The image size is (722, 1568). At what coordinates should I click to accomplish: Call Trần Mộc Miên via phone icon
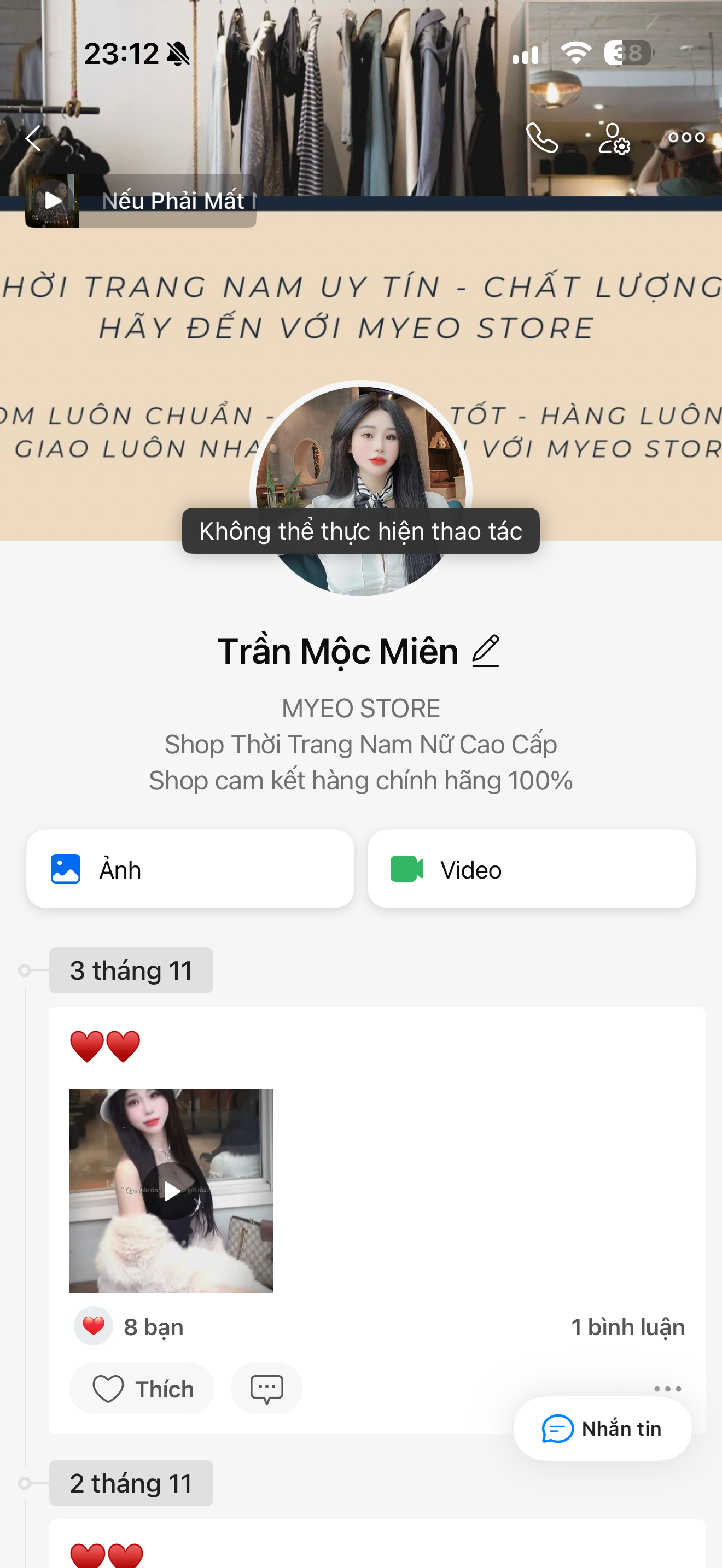[541, 138]
